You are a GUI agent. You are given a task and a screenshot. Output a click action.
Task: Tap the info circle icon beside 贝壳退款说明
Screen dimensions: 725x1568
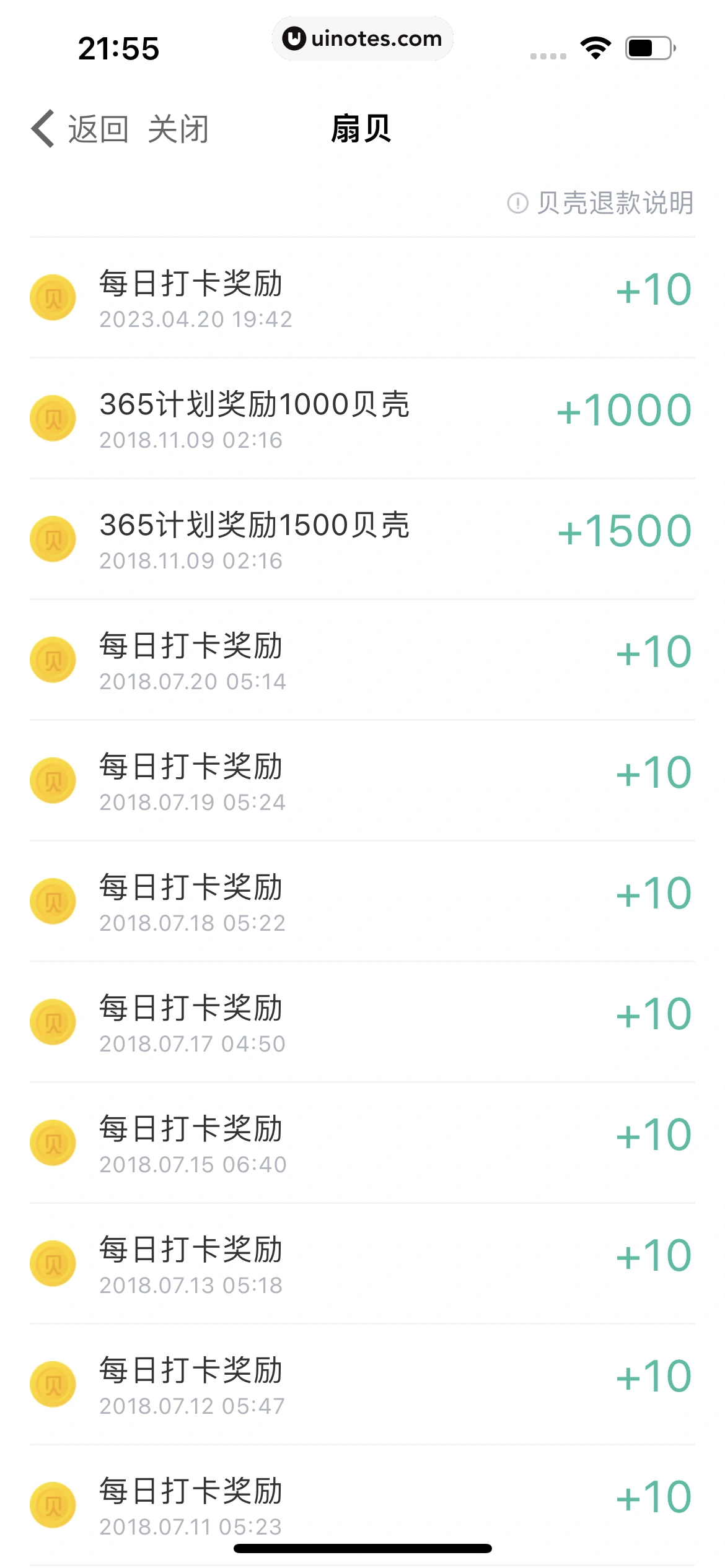[x=518, y=203]
